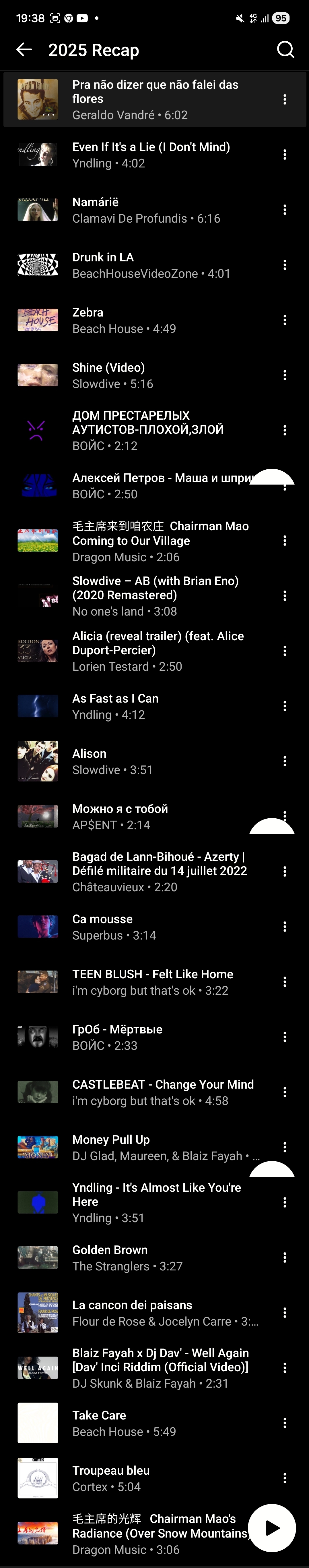This screenshot has height=1568, width=309.
Task: Play "Pra não dizer que não falei das flores"
Action: pos(155,99)
